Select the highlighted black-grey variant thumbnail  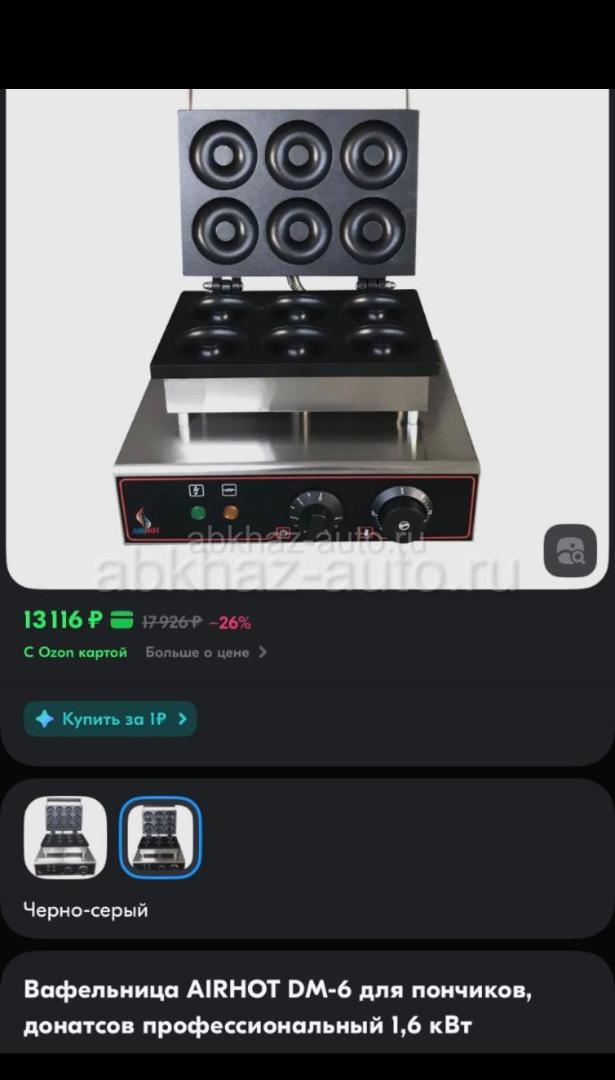click(160, 837)
